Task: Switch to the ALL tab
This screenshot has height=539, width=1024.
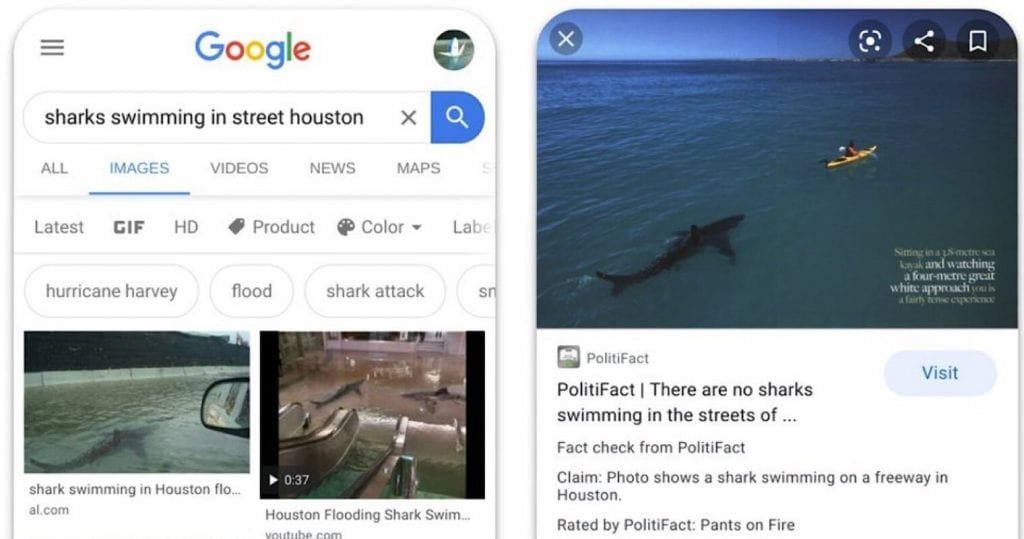Action: click(x=54, y=168)
